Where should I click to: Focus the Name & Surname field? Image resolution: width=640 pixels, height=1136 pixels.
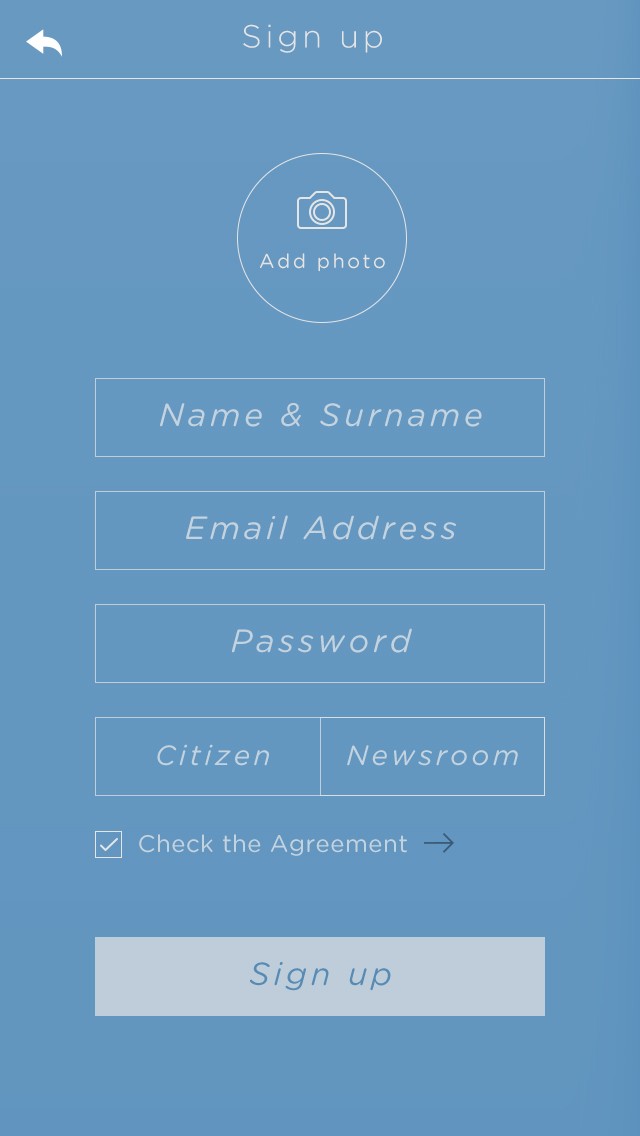(x=320, y=417)
